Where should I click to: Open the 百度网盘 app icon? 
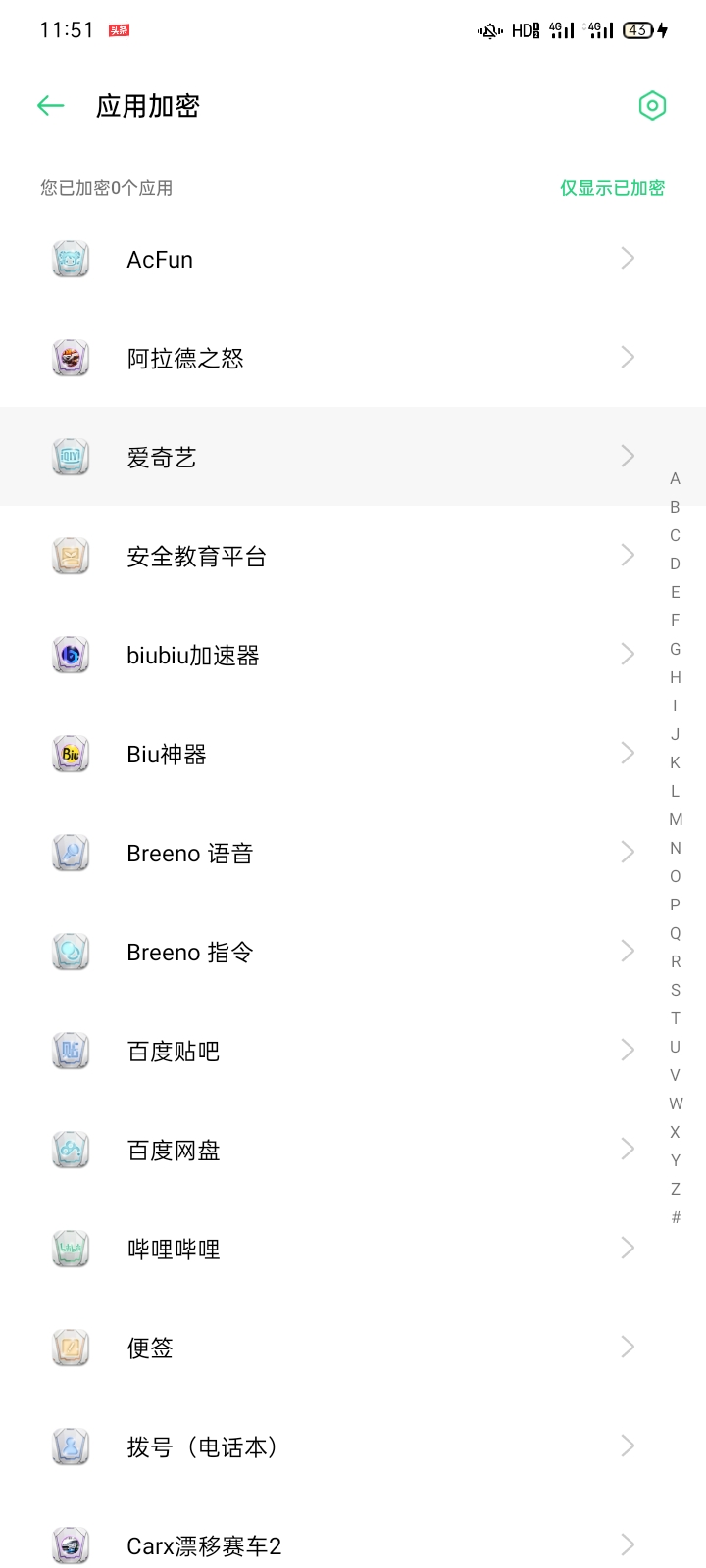(x=70, y=1149)
